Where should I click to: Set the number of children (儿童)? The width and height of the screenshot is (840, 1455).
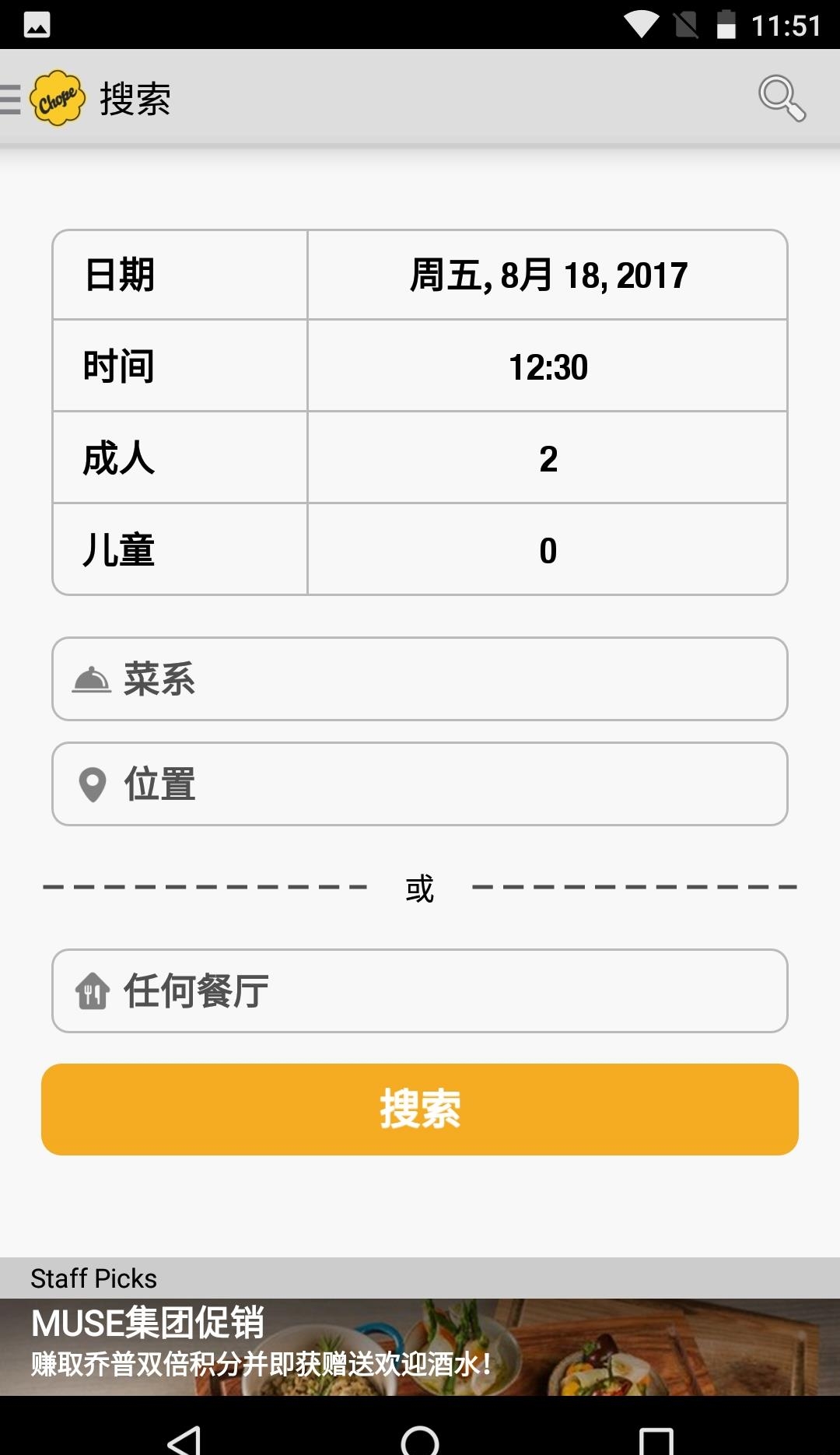click(x=548, y=549)
